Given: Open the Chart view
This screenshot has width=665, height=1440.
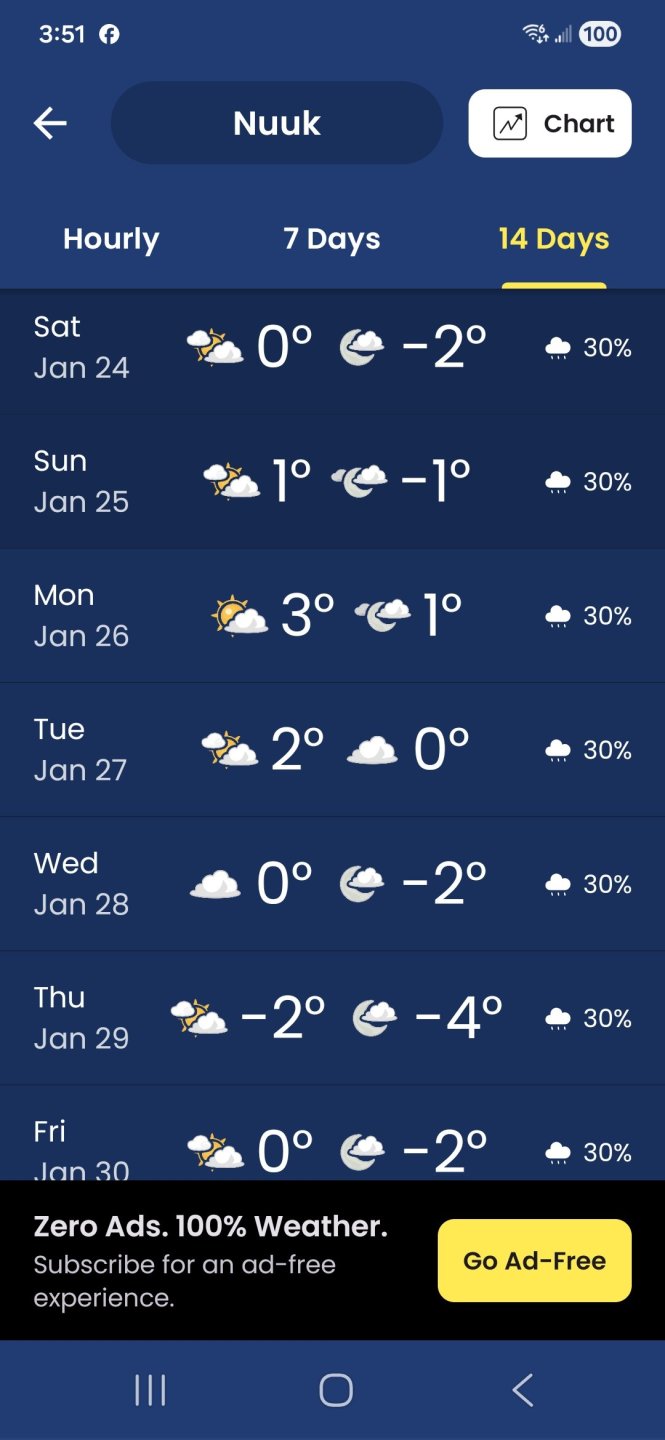Looking at the screenshot, I should point(550,124).
